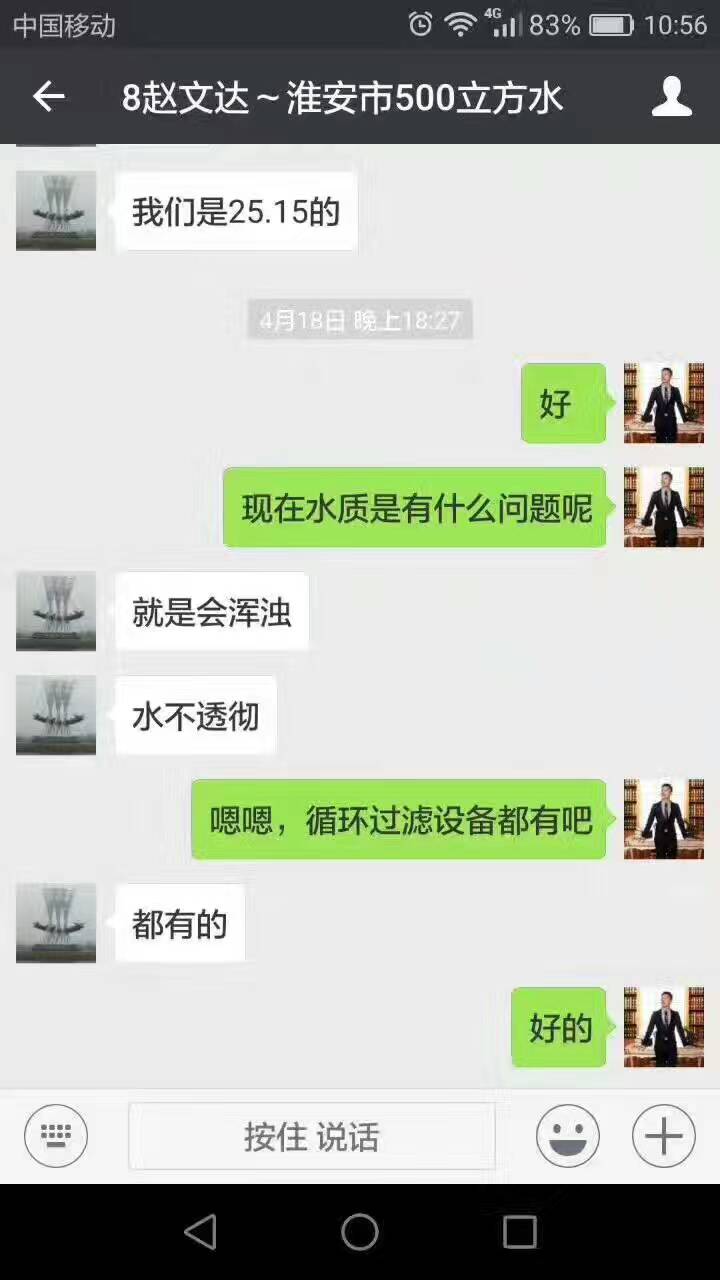
Task: Open the emoji sticker panel
Action: tap(568, 1136)
